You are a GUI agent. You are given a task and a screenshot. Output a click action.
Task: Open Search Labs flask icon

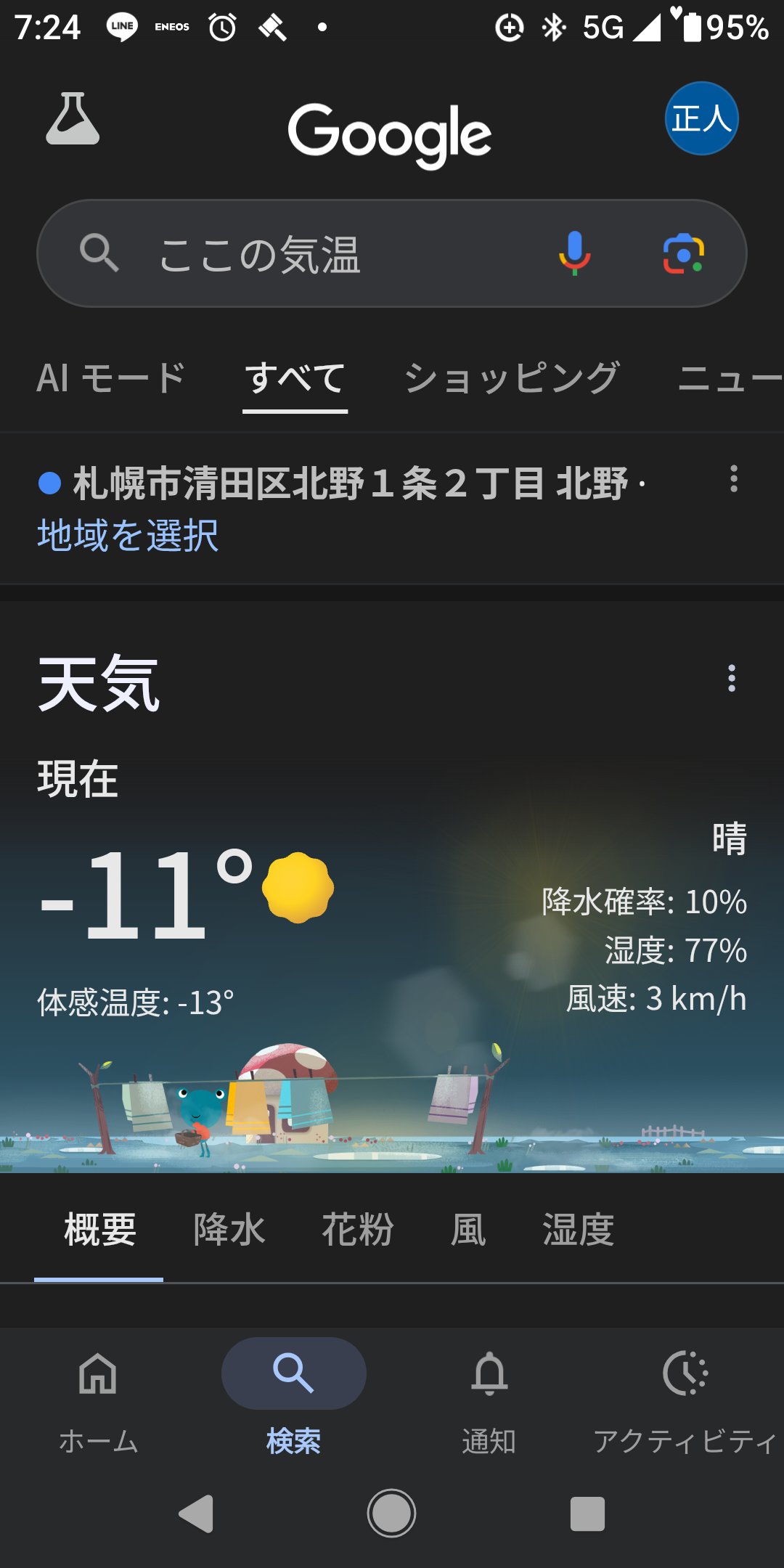[73, 119]
